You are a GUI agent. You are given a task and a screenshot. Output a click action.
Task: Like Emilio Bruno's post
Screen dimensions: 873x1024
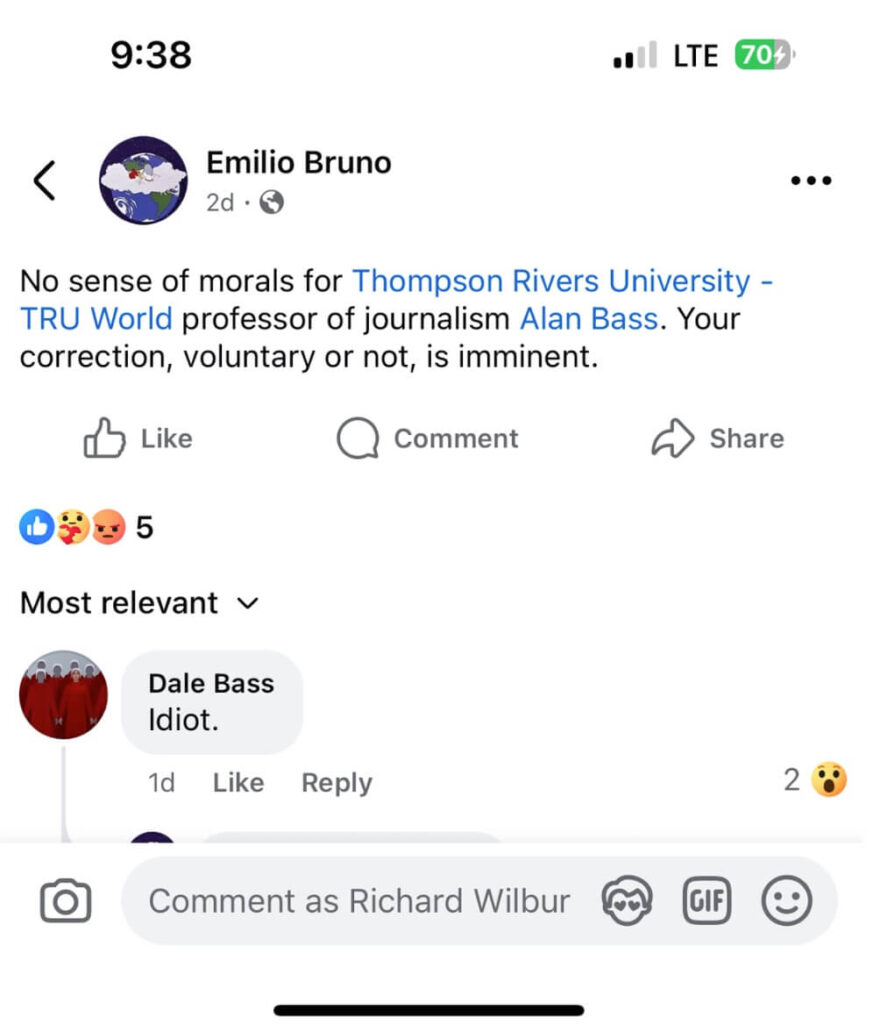(x=138, y=439)
